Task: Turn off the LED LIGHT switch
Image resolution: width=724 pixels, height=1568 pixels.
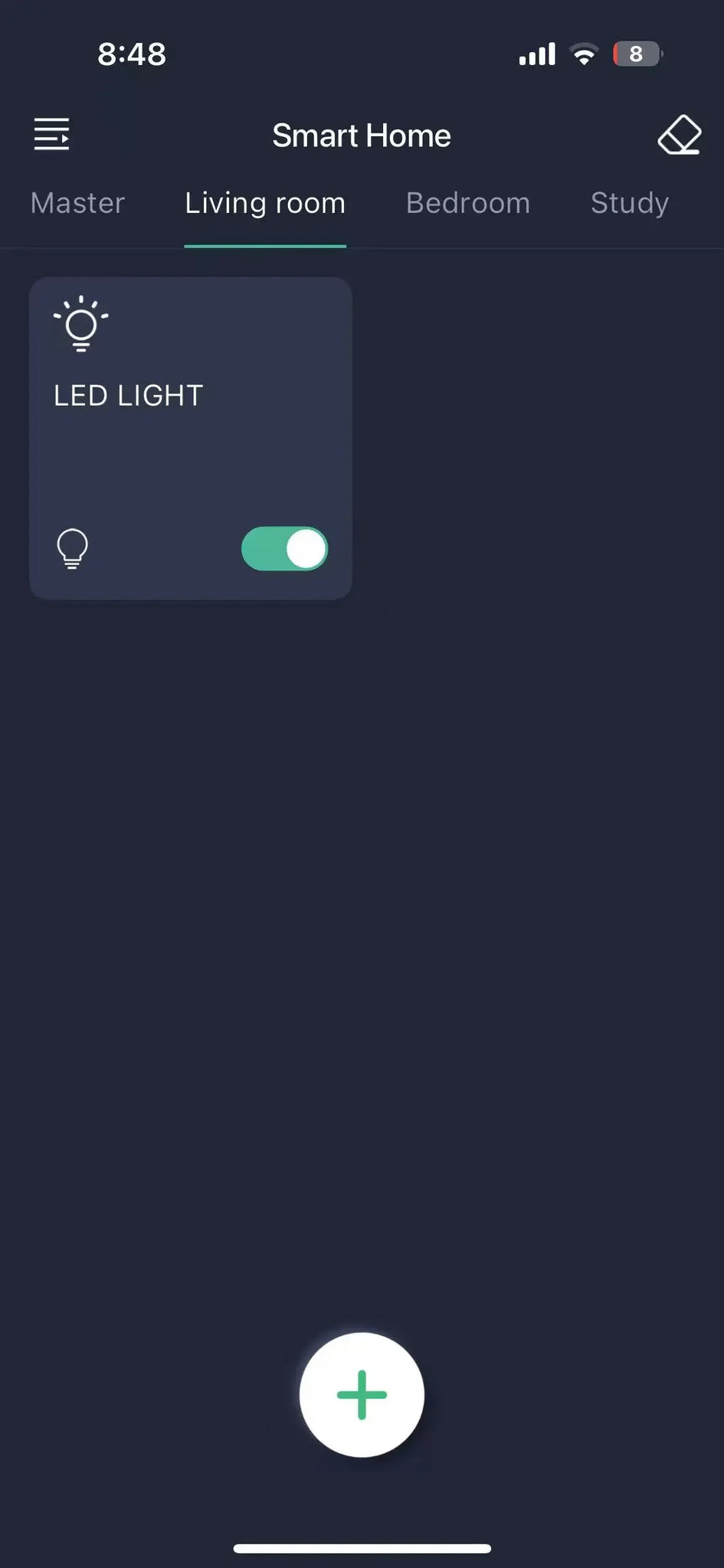Action: [x=285, y=549]
